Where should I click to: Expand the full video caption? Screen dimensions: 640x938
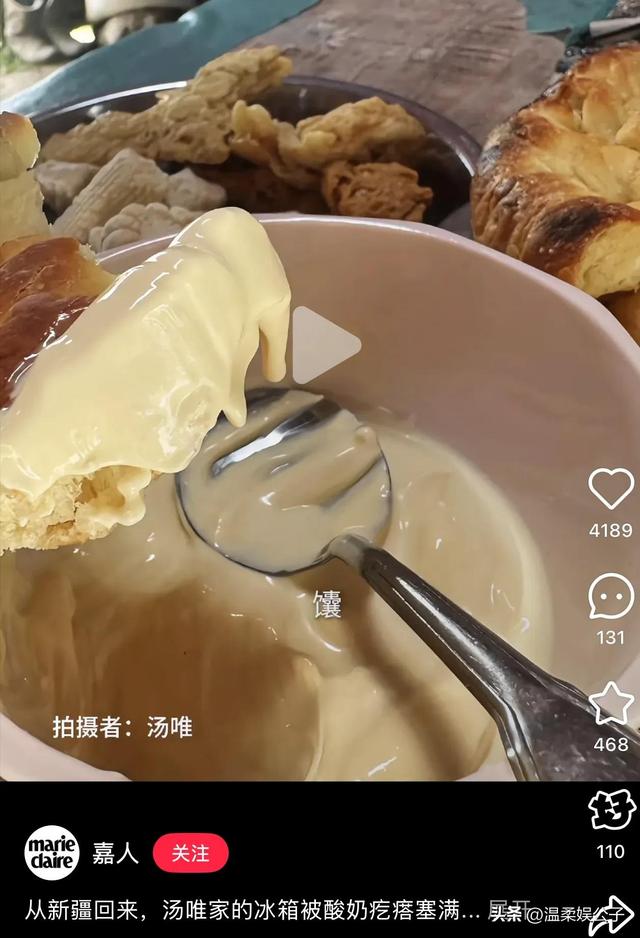(x=506, y=910)
